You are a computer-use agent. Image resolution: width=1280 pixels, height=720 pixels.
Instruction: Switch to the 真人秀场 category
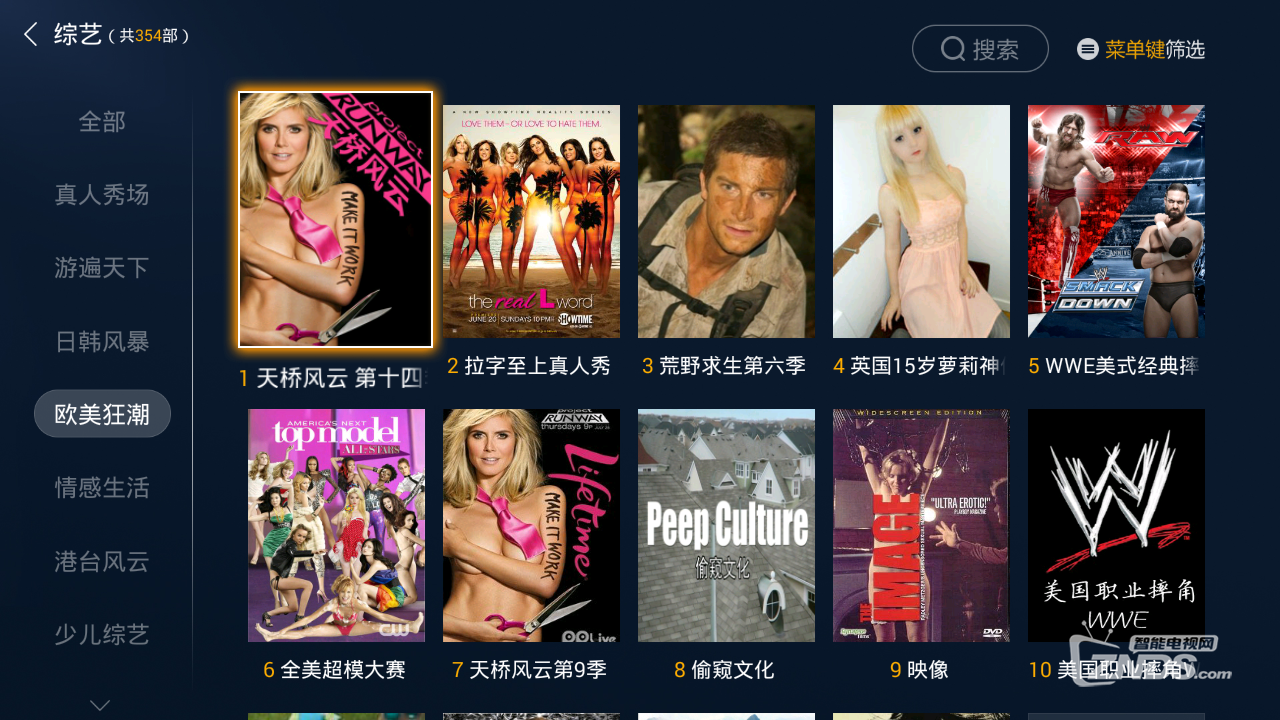pyautogui.click(x=102, y=195)
